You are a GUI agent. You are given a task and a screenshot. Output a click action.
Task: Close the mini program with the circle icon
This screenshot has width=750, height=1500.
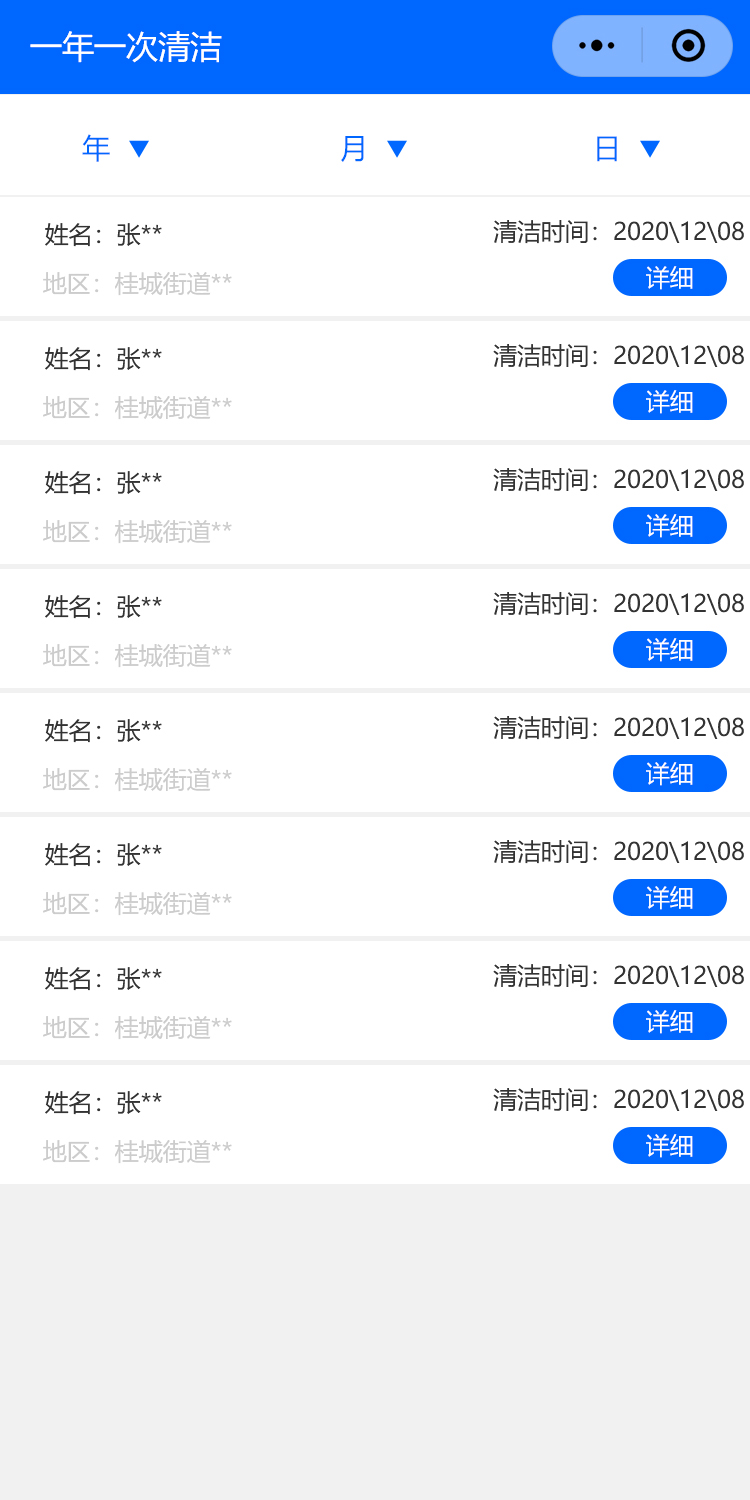[688, 46]
